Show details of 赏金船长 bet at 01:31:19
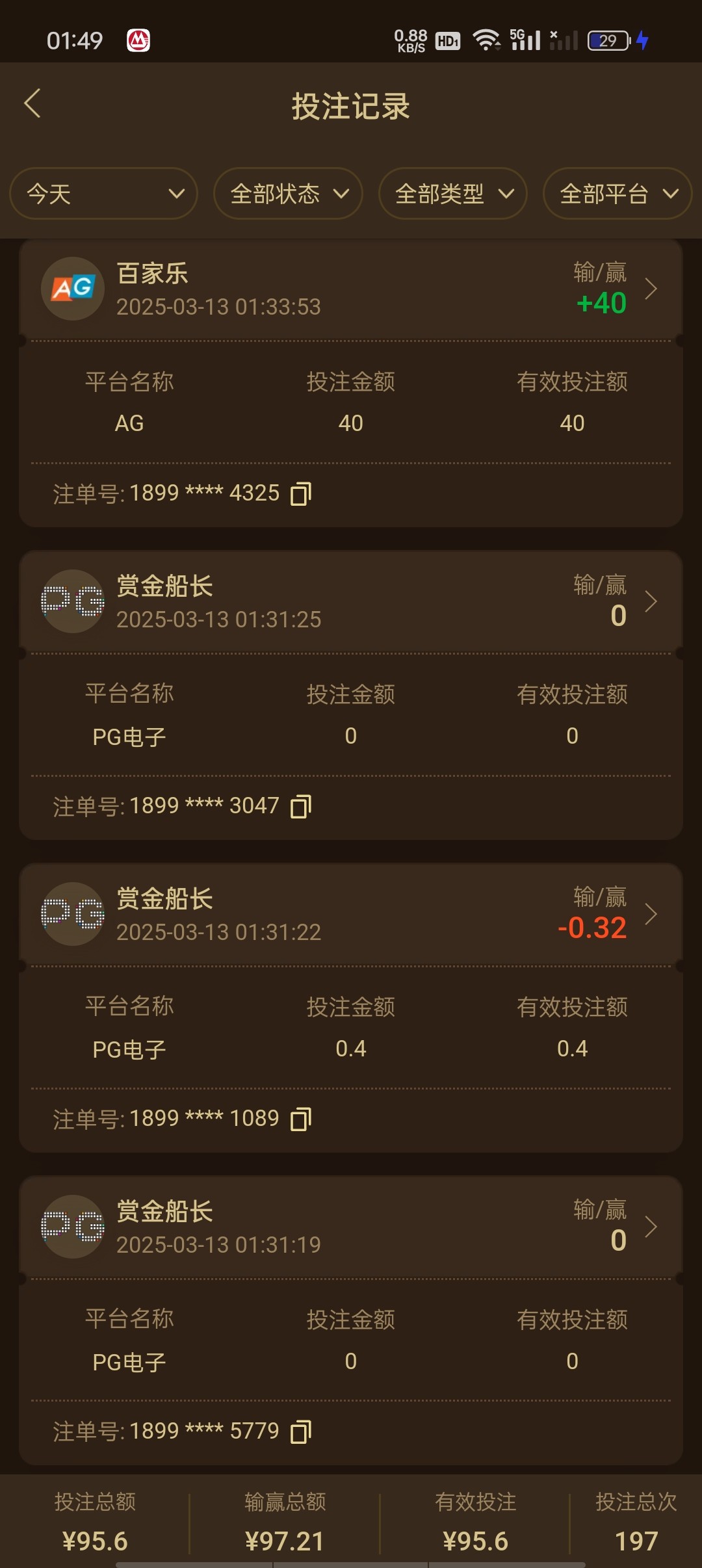 (x=650, y=1227)
